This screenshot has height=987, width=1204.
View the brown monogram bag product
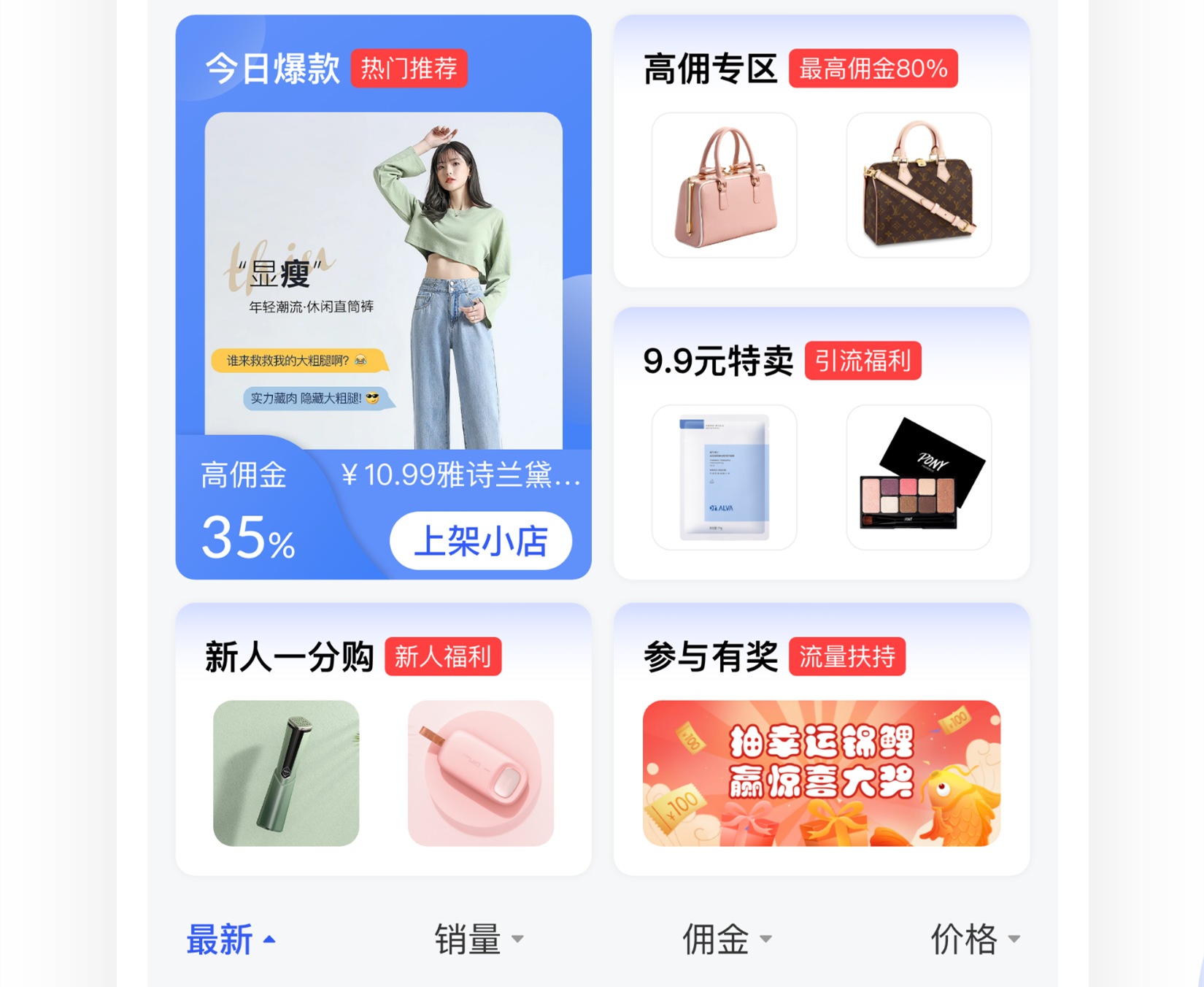coord(919,185)
